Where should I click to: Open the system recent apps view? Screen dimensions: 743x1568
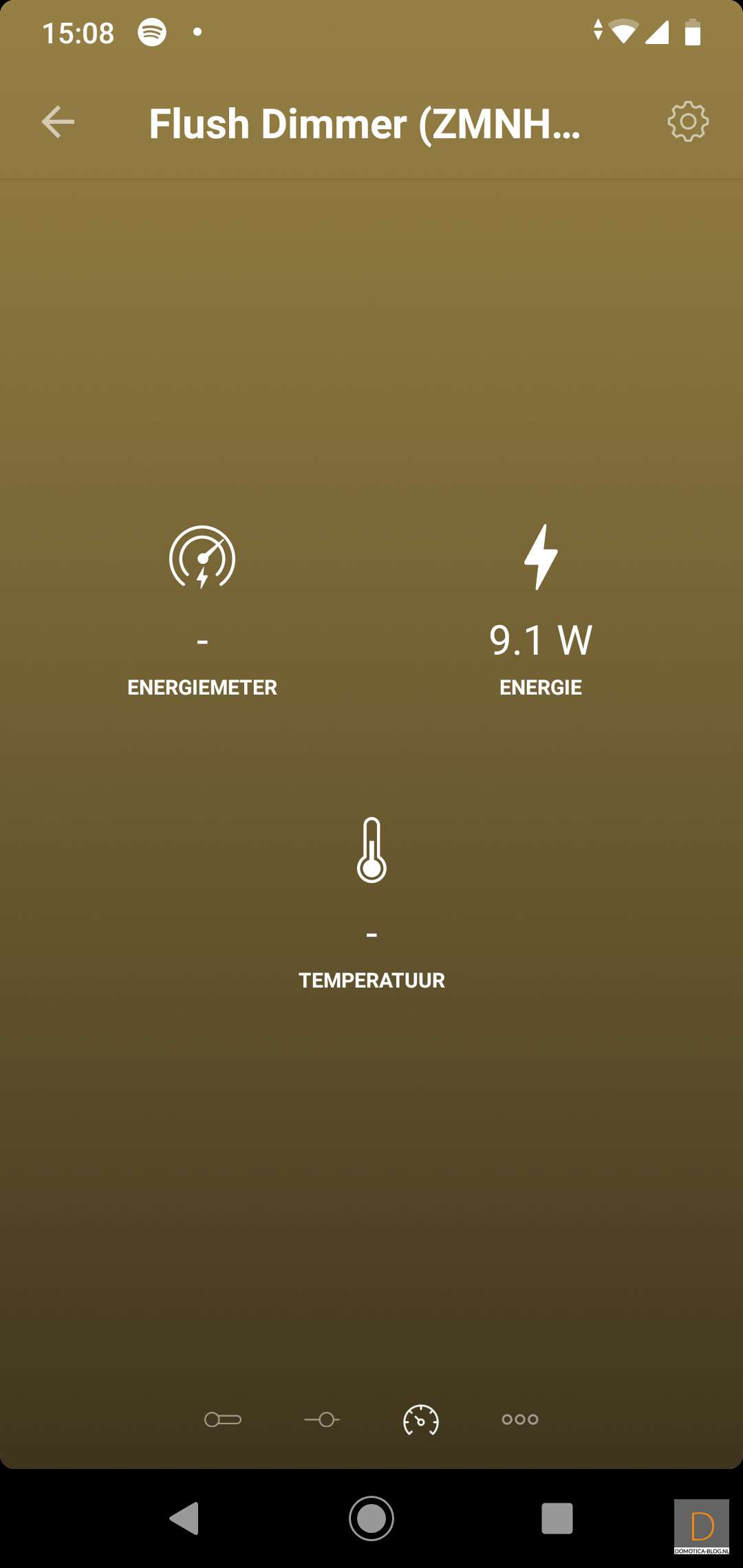(557, 1518)
